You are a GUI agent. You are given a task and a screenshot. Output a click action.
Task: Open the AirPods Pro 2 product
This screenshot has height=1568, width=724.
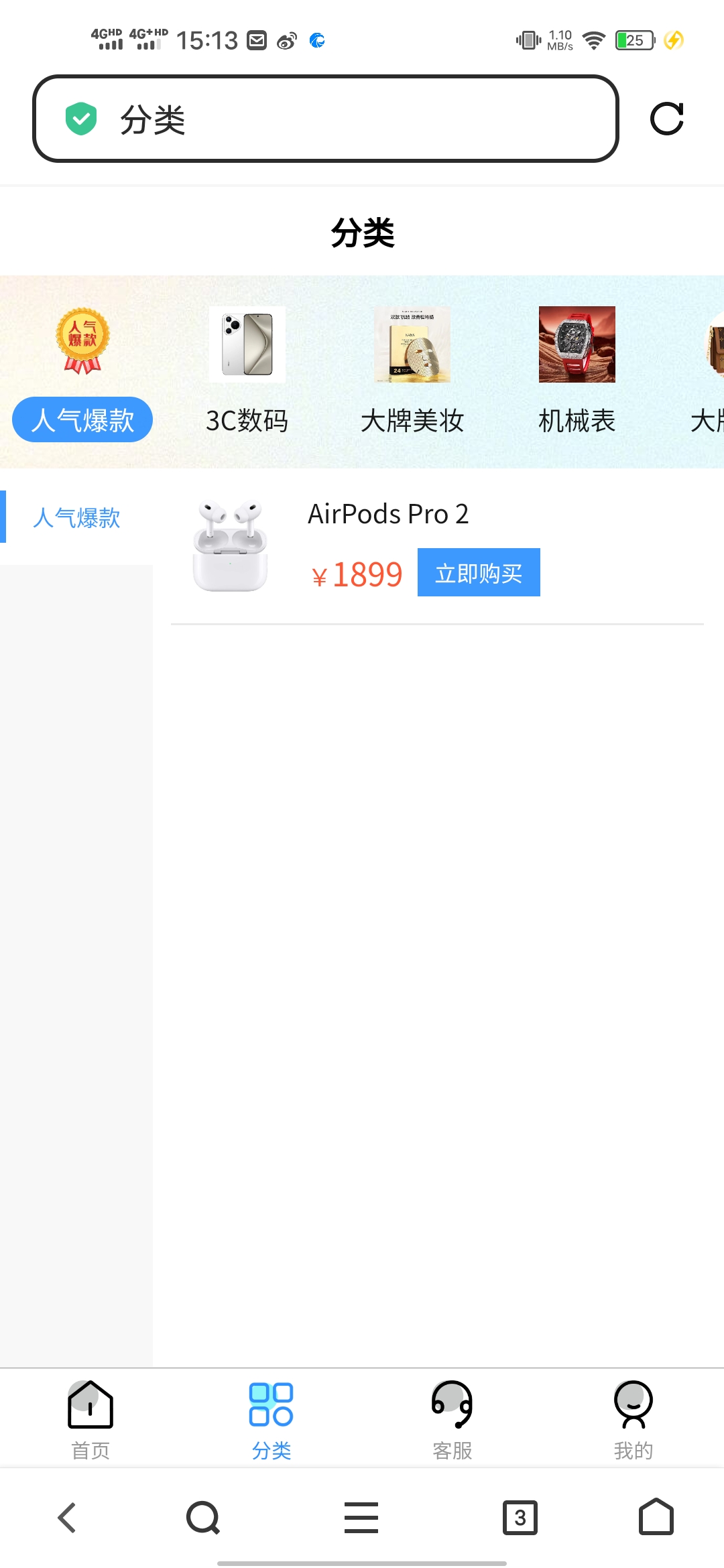click(x=387, y=514)
